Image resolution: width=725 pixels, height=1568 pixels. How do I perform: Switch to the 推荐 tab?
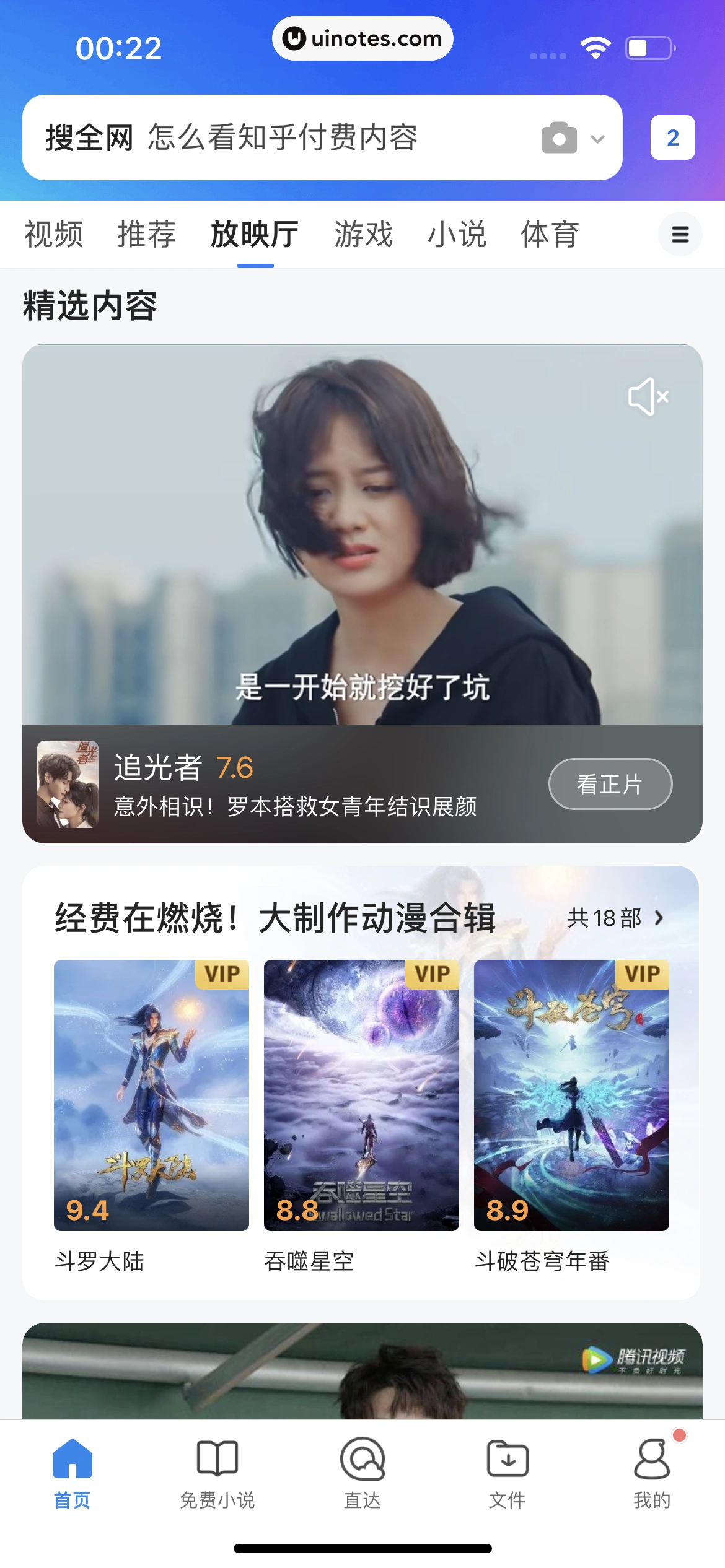point(147,235)
